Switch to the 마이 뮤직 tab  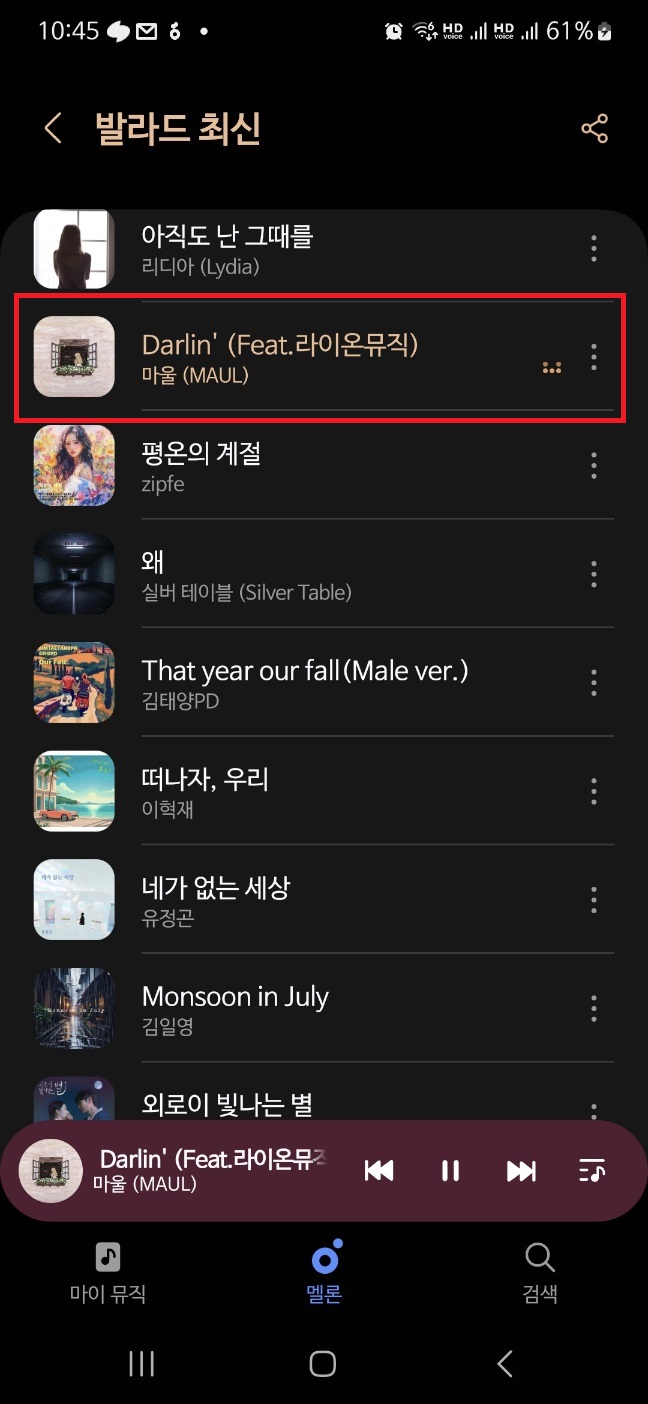108,1272
